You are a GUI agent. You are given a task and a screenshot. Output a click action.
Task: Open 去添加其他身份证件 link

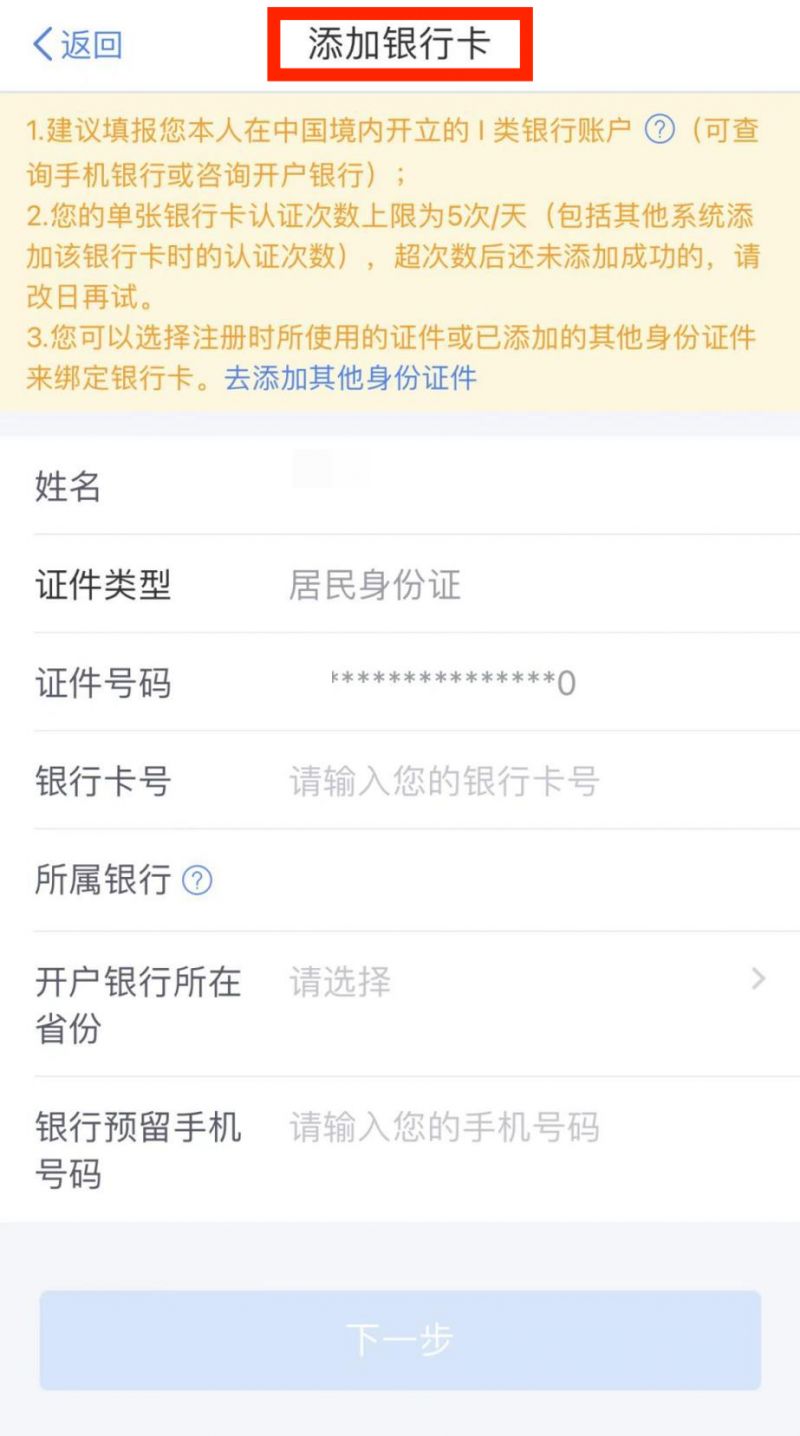tap(351, 378)
